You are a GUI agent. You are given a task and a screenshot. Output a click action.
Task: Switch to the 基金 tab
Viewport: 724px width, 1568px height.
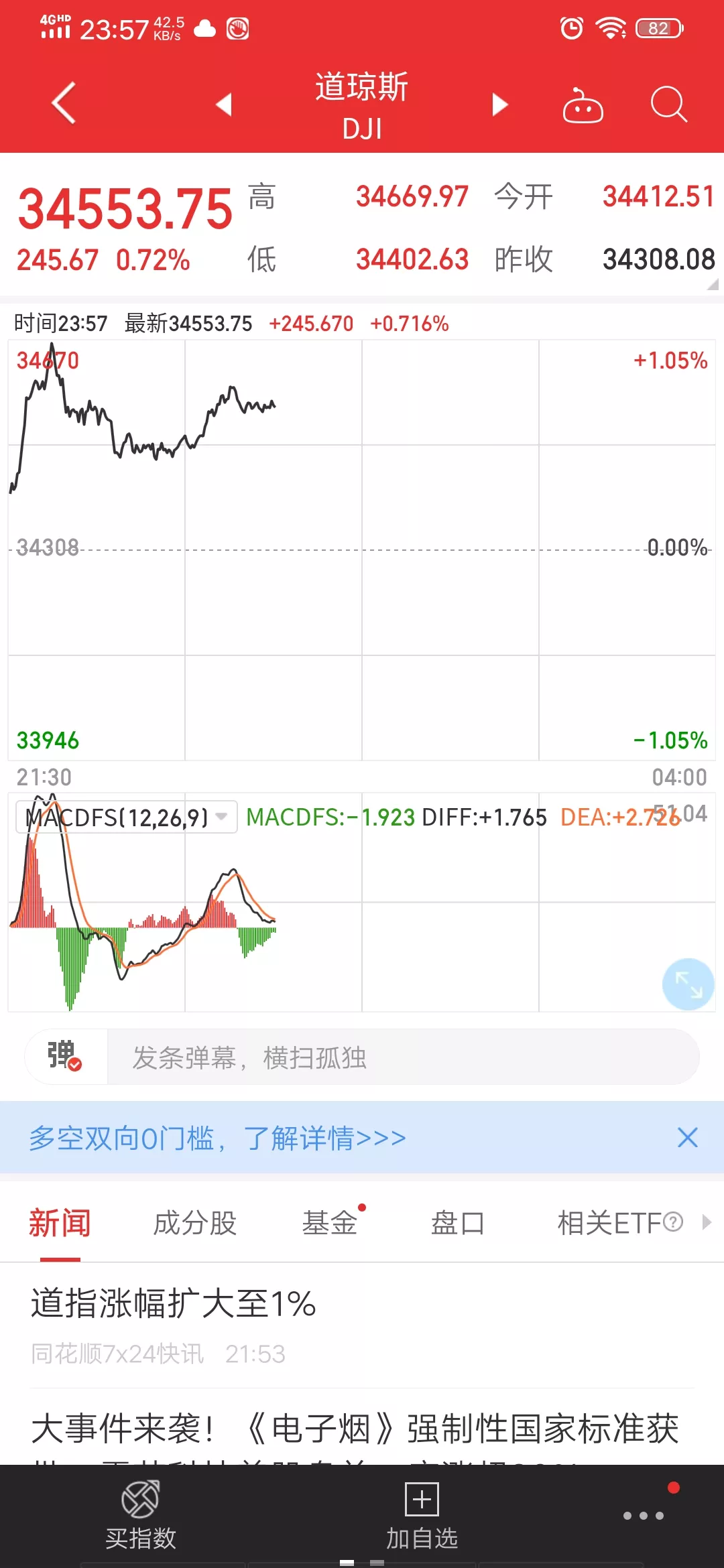(x=329, y=1223)
